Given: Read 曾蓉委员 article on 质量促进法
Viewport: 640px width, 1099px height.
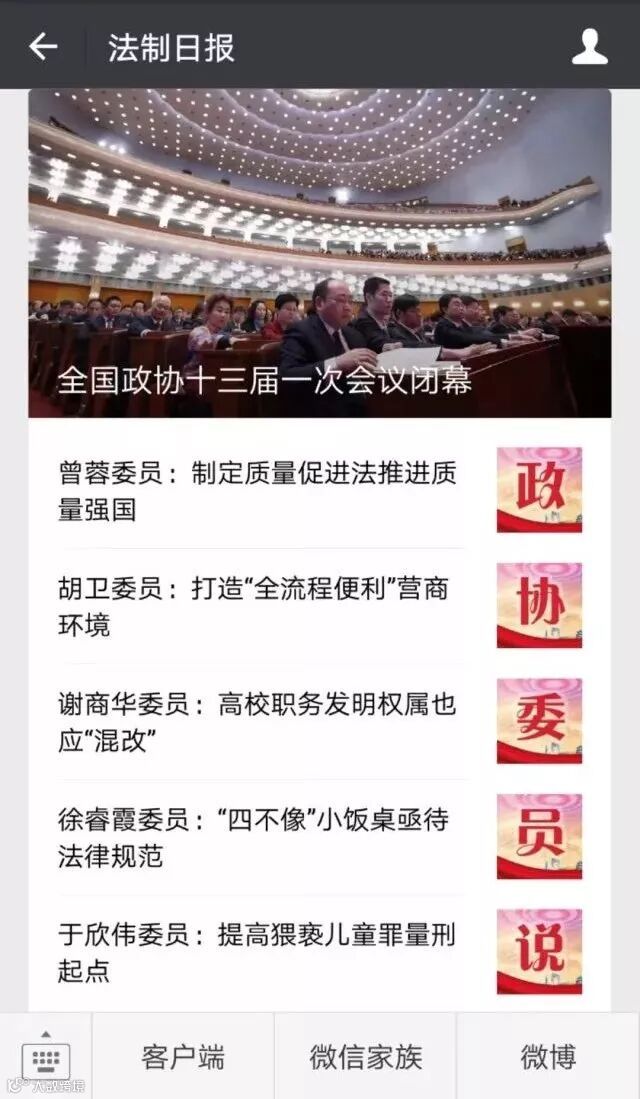Looking at the screenshot, I should click(259, 491).
